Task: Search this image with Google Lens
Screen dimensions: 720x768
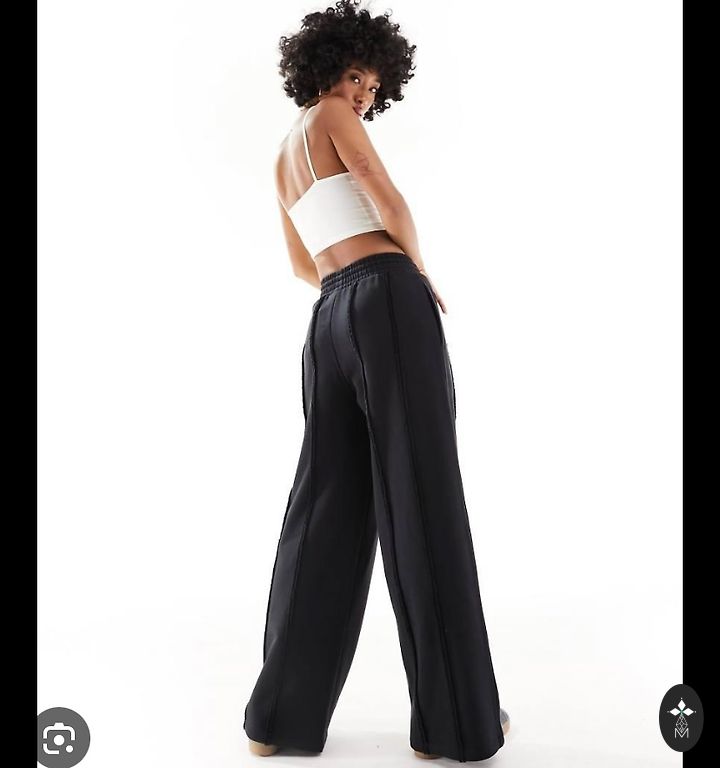Action: [x=62, y=738]
